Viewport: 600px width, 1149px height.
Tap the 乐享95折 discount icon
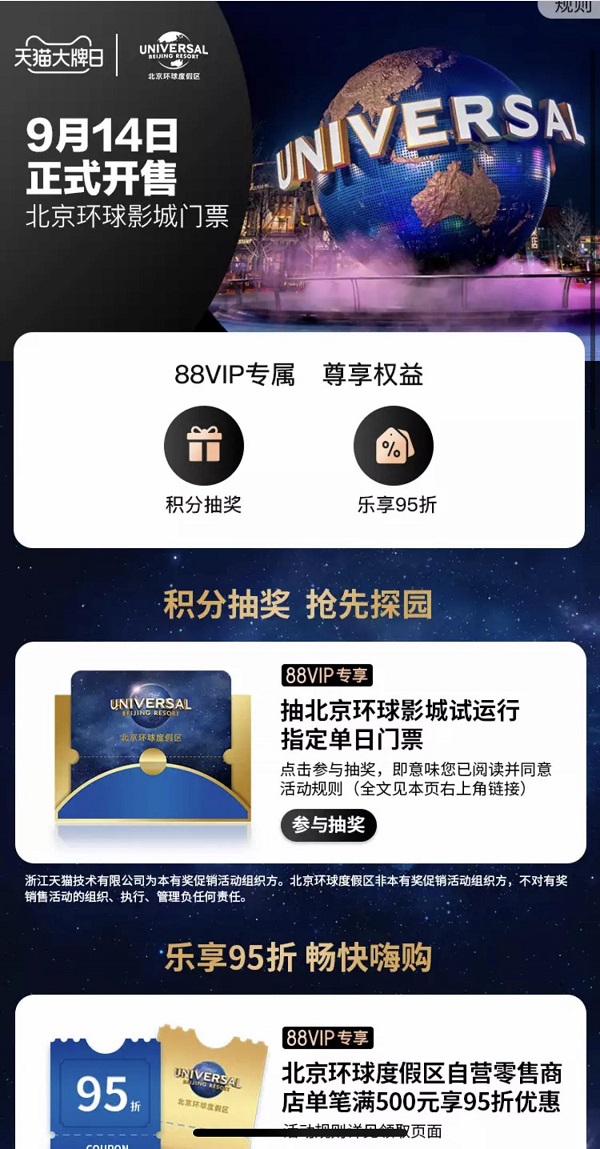click(x=394, y=446)
